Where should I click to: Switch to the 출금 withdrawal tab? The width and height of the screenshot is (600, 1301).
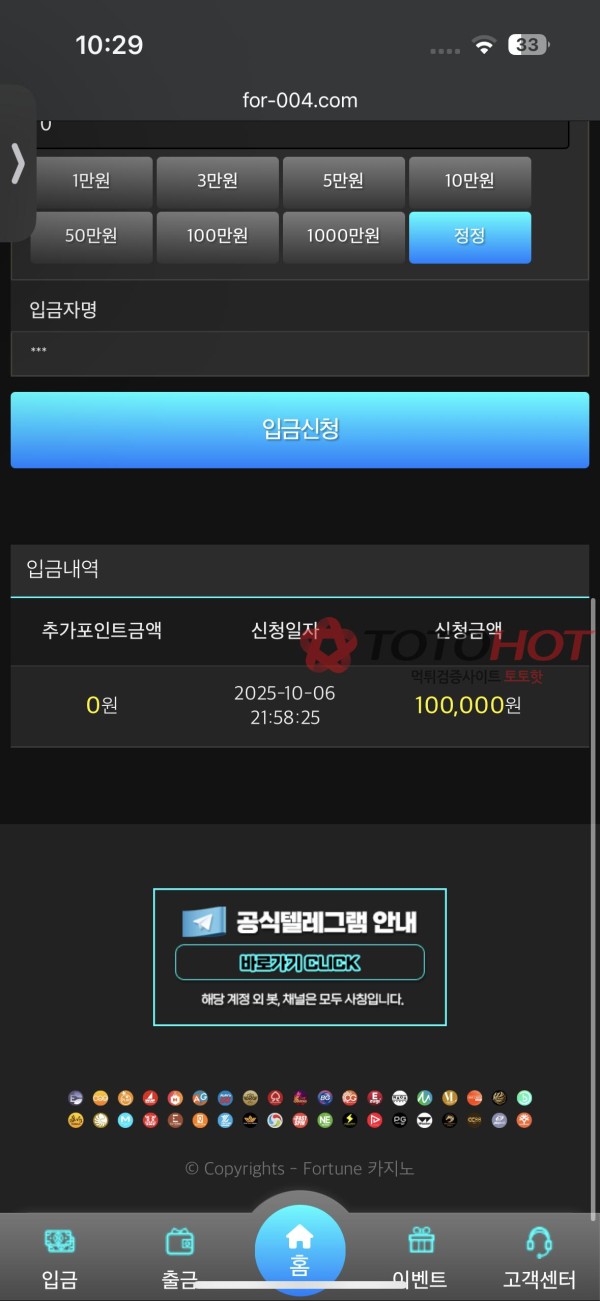180,1258
